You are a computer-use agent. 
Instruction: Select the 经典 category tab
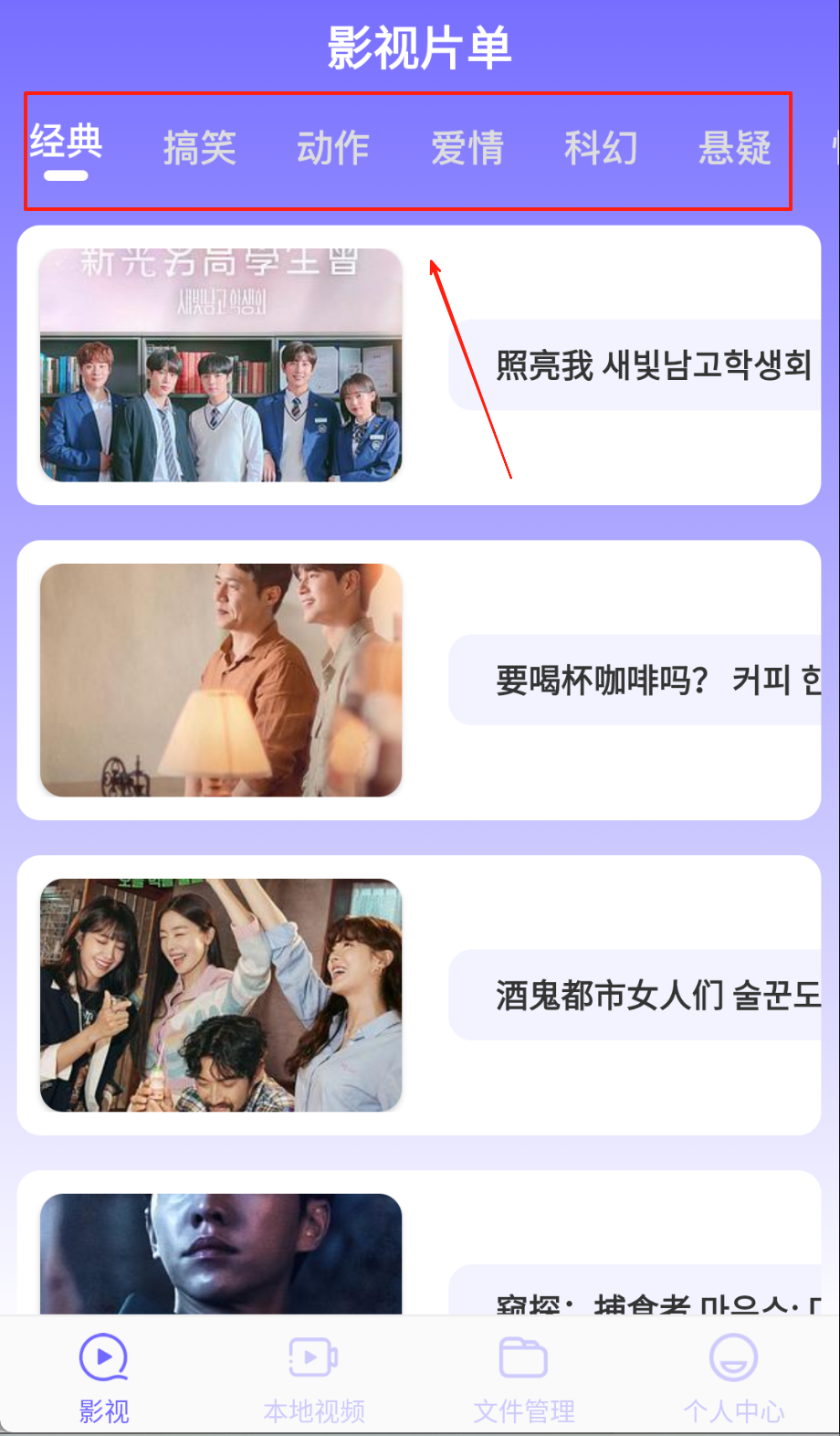click(x=66, y=144)
